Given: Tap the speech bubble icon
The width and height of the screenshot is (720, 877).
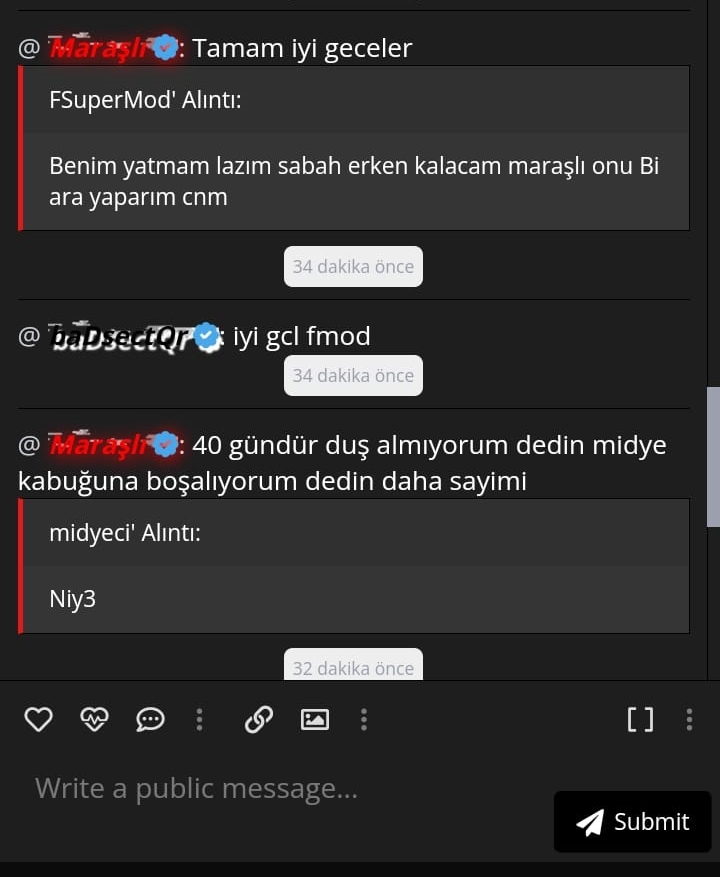Looking at the screenshot, I should [x=150, y=719].
